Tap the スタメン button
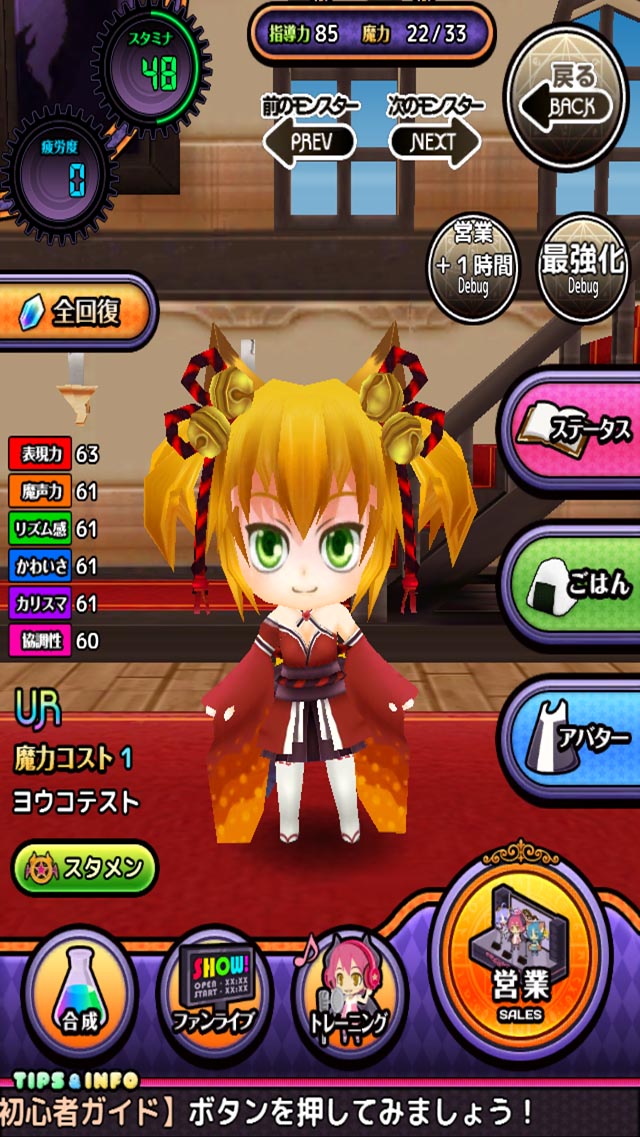The height and width of the screenshot is (1137, 640). [x=85, y=867]
